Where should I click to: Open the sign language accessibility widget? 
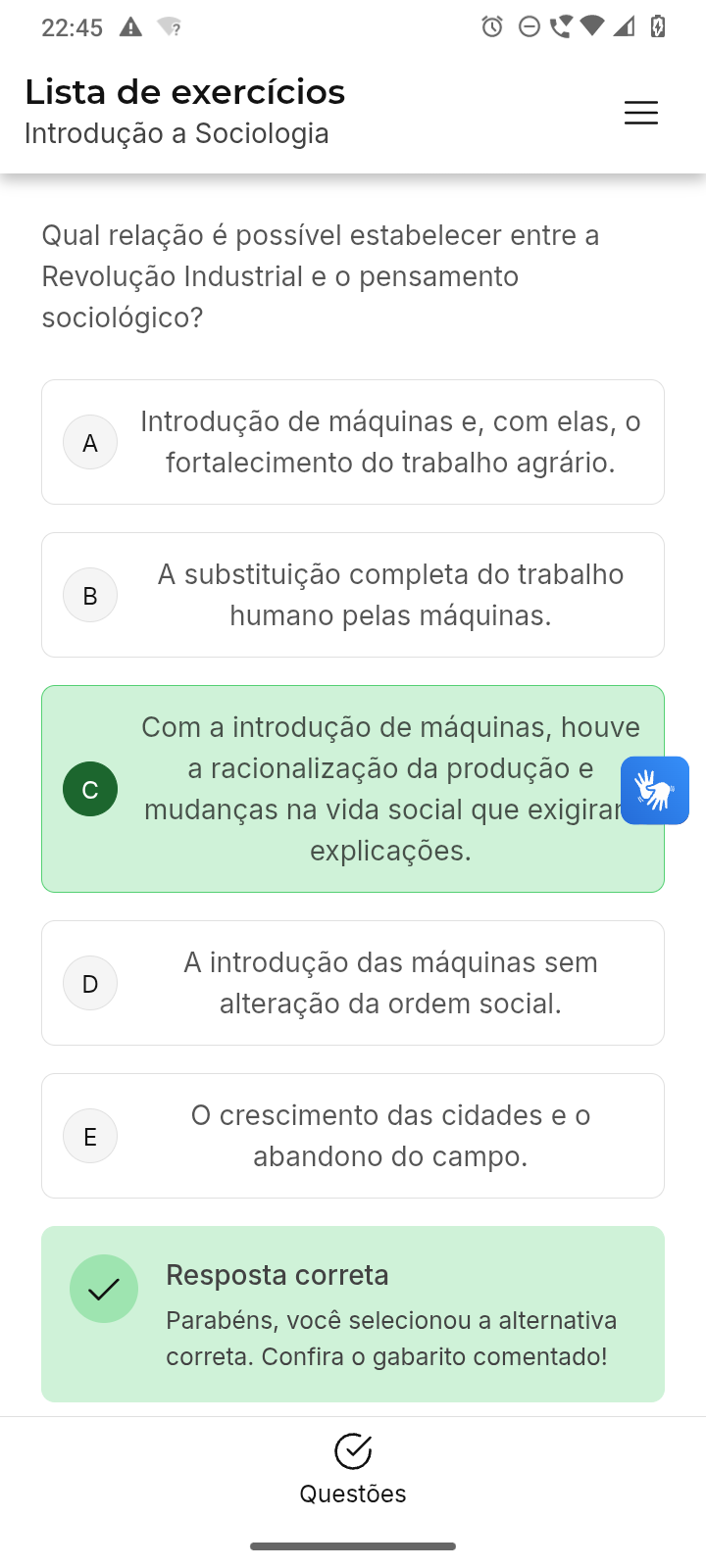click(x=655, y=791)
